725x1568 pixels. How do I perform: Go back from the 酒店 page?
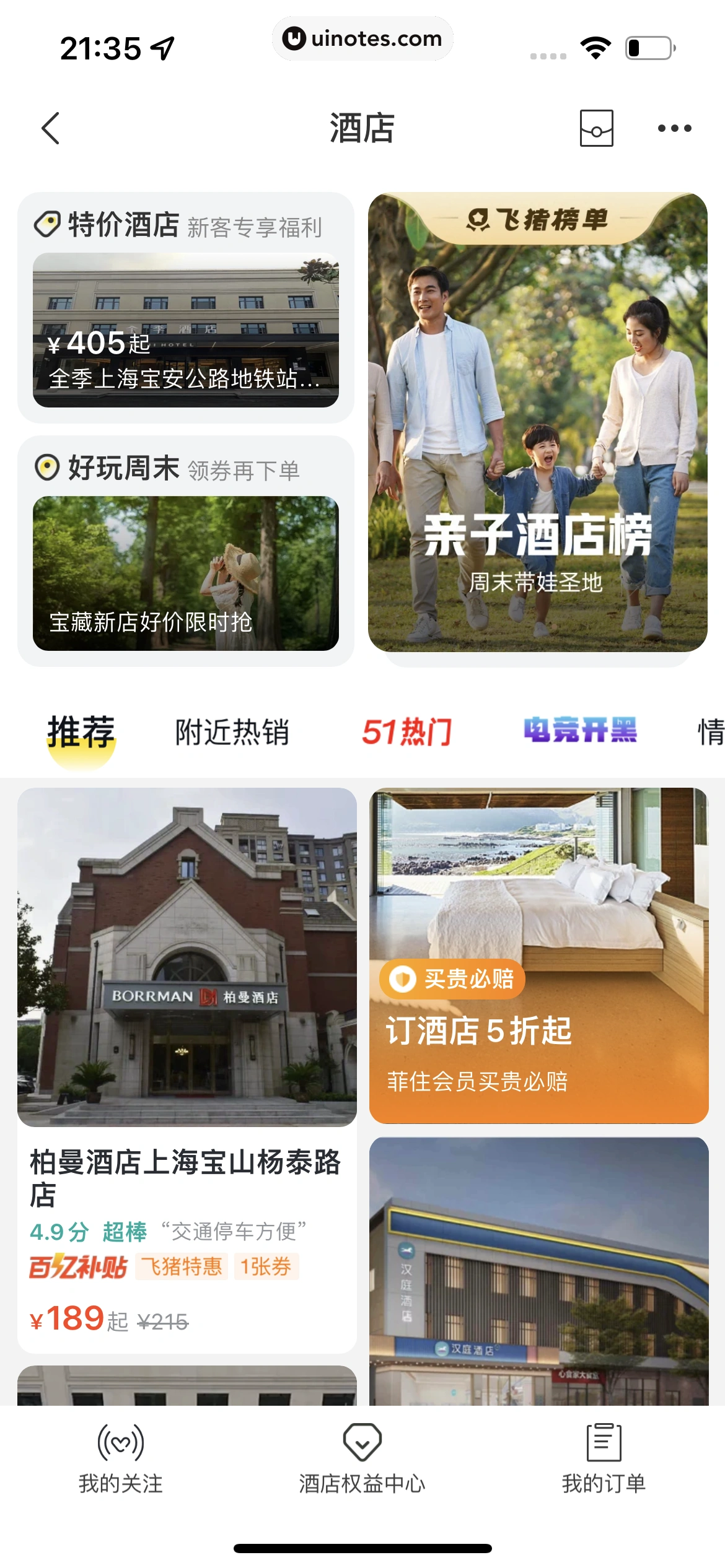51,128
